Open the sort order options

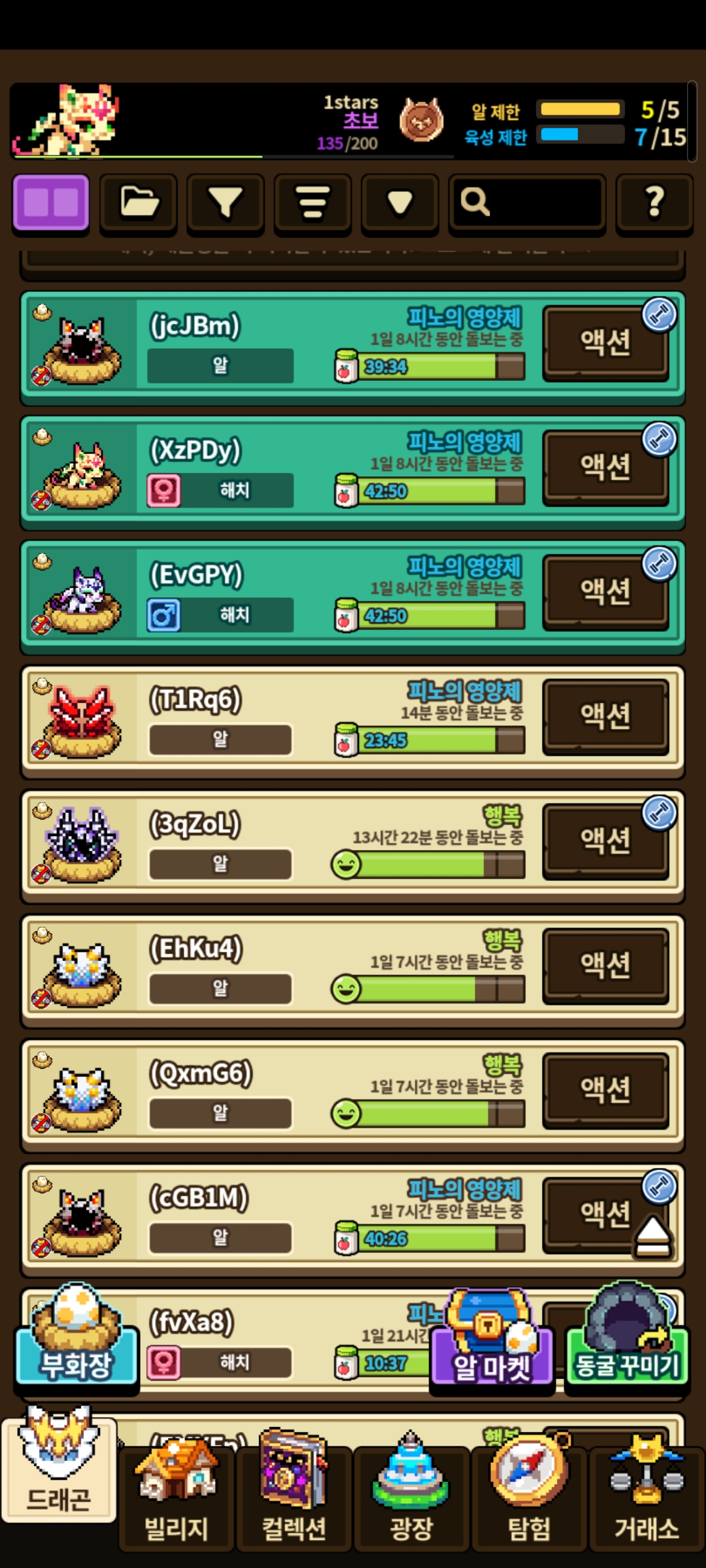(312, 203)
